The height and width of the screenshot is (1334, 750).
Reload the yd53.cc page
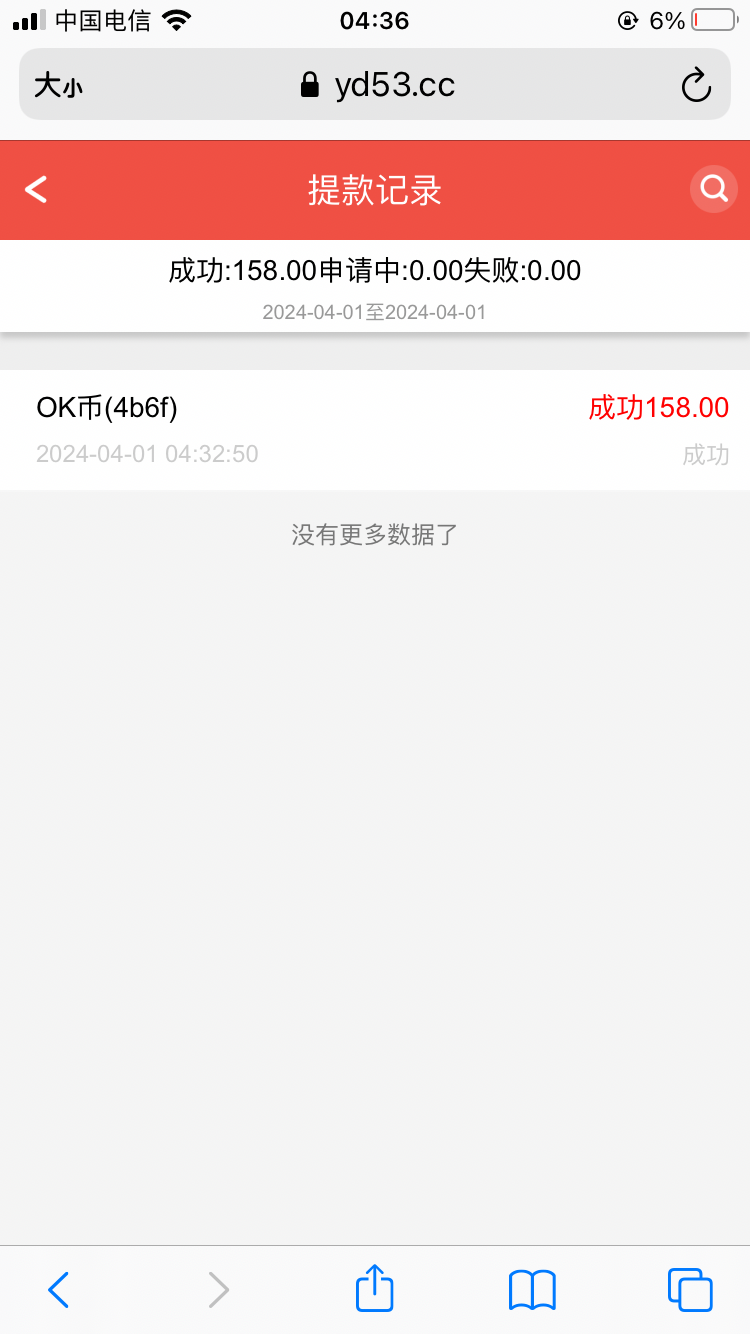[x=696, y=85]
